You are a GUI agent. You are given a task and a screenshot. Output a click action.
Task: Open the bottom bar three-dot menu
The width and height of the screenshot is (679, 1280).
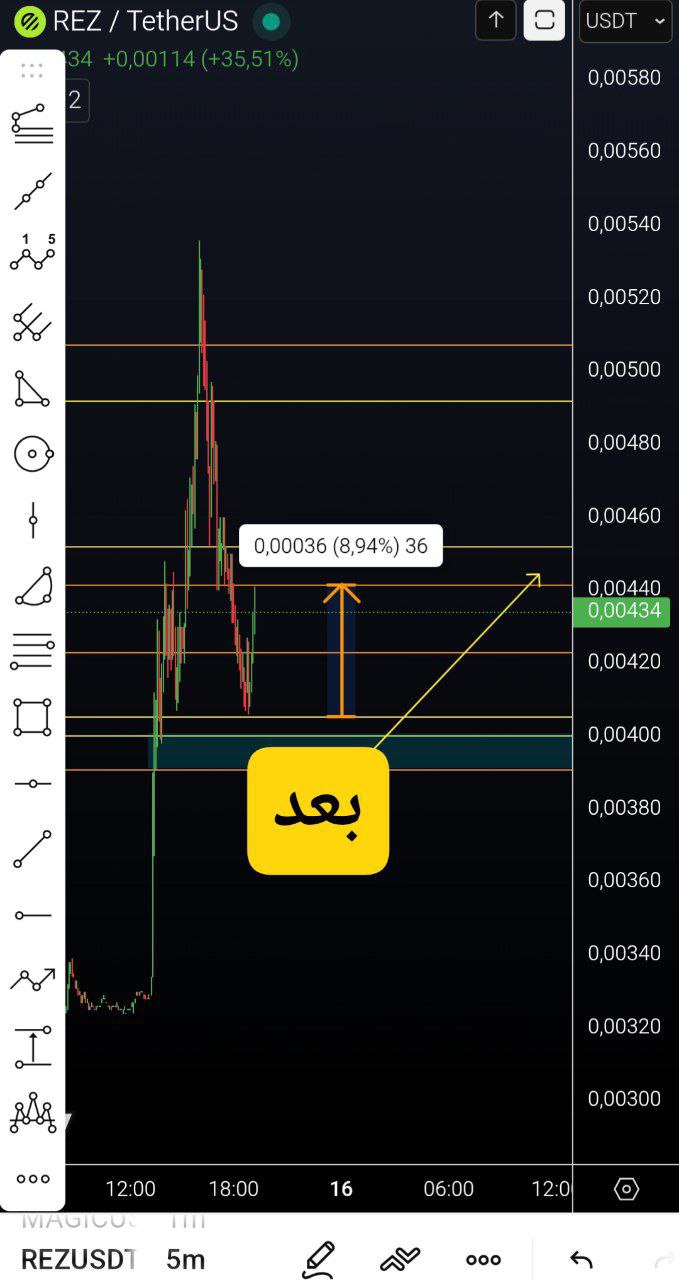[483, 1259]
